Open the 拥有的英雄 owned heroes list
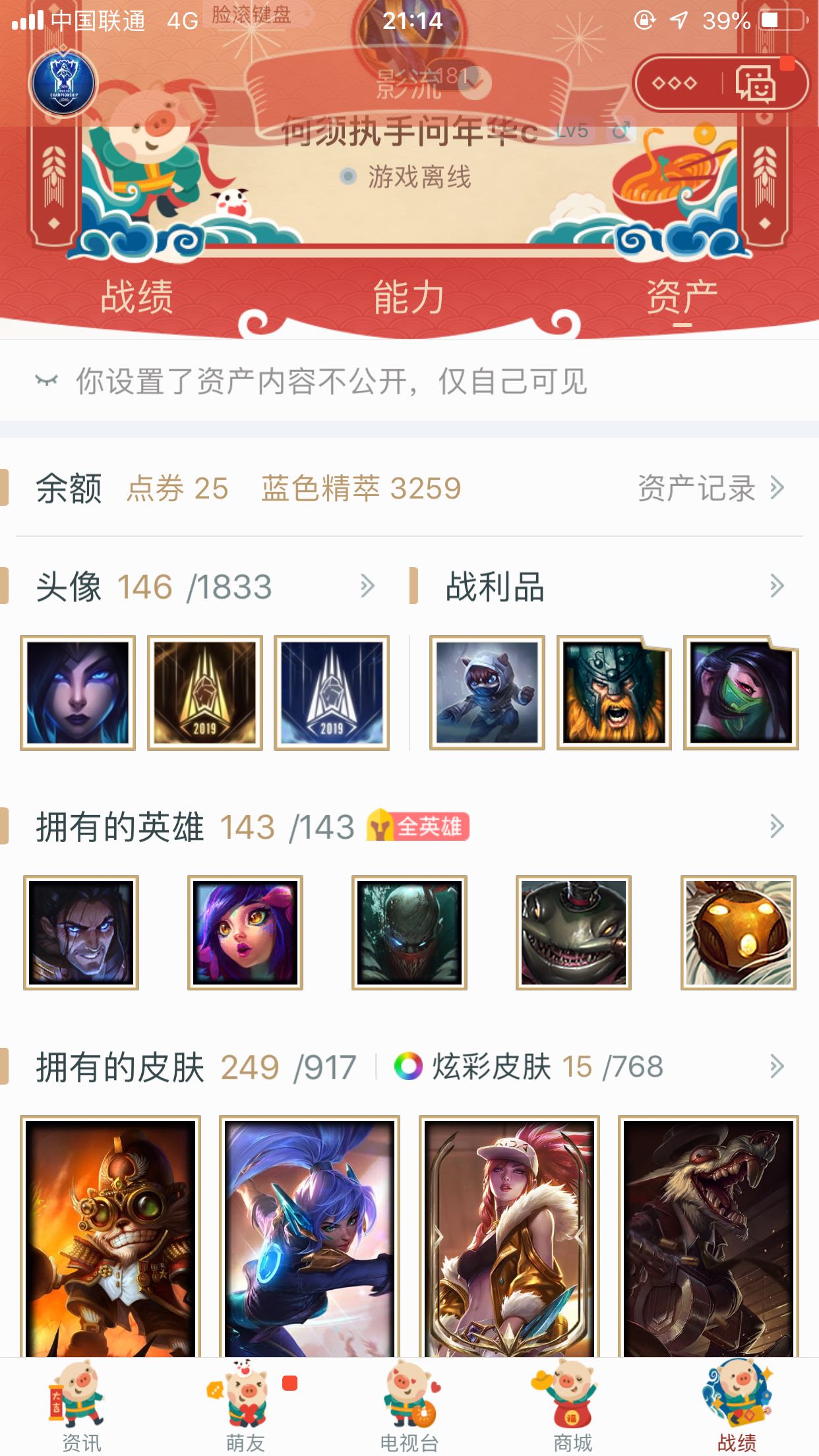The image size is (819, 1456). (776, 826)
